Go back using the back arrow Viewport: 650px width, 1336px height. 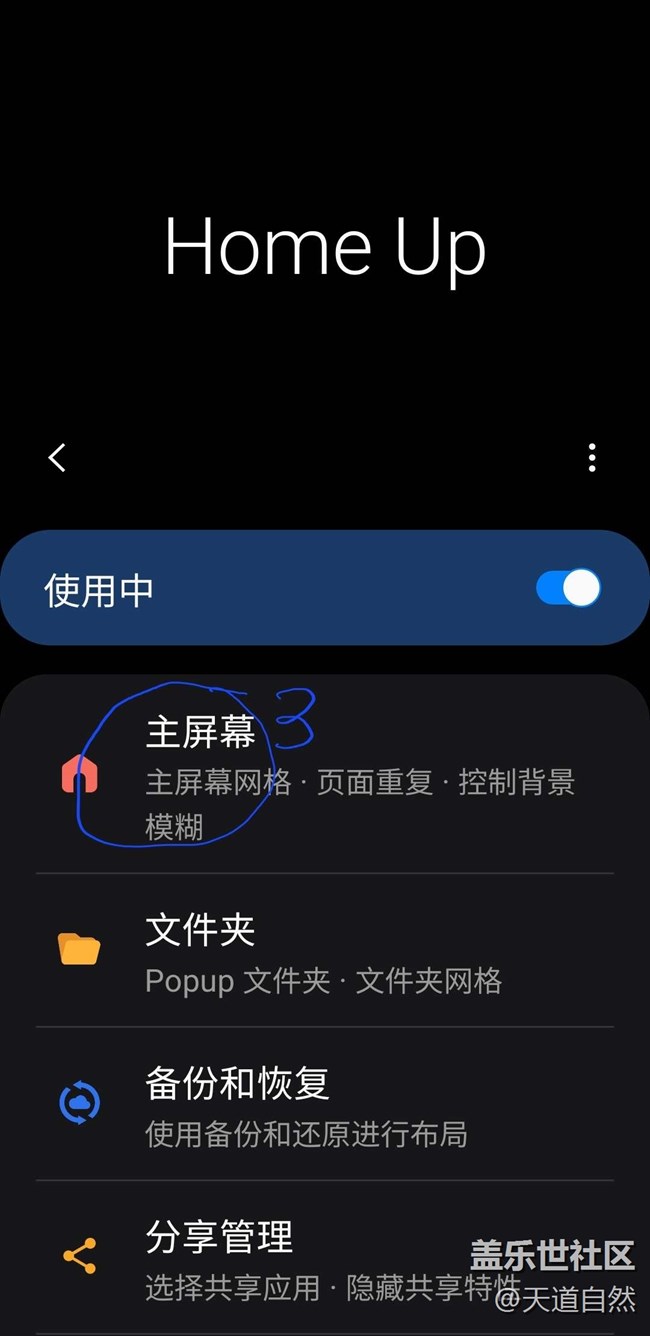click(57, 458)
